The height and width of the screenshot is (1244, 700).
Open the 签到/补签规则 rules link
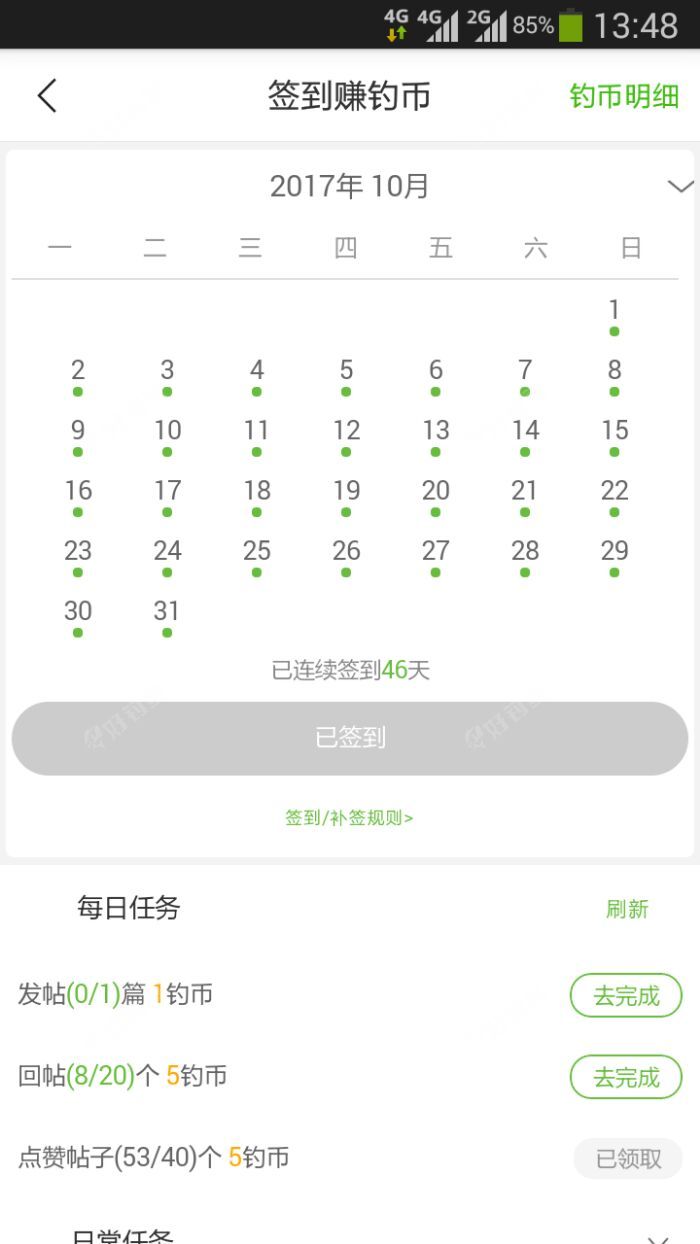(x=349, y=818)
